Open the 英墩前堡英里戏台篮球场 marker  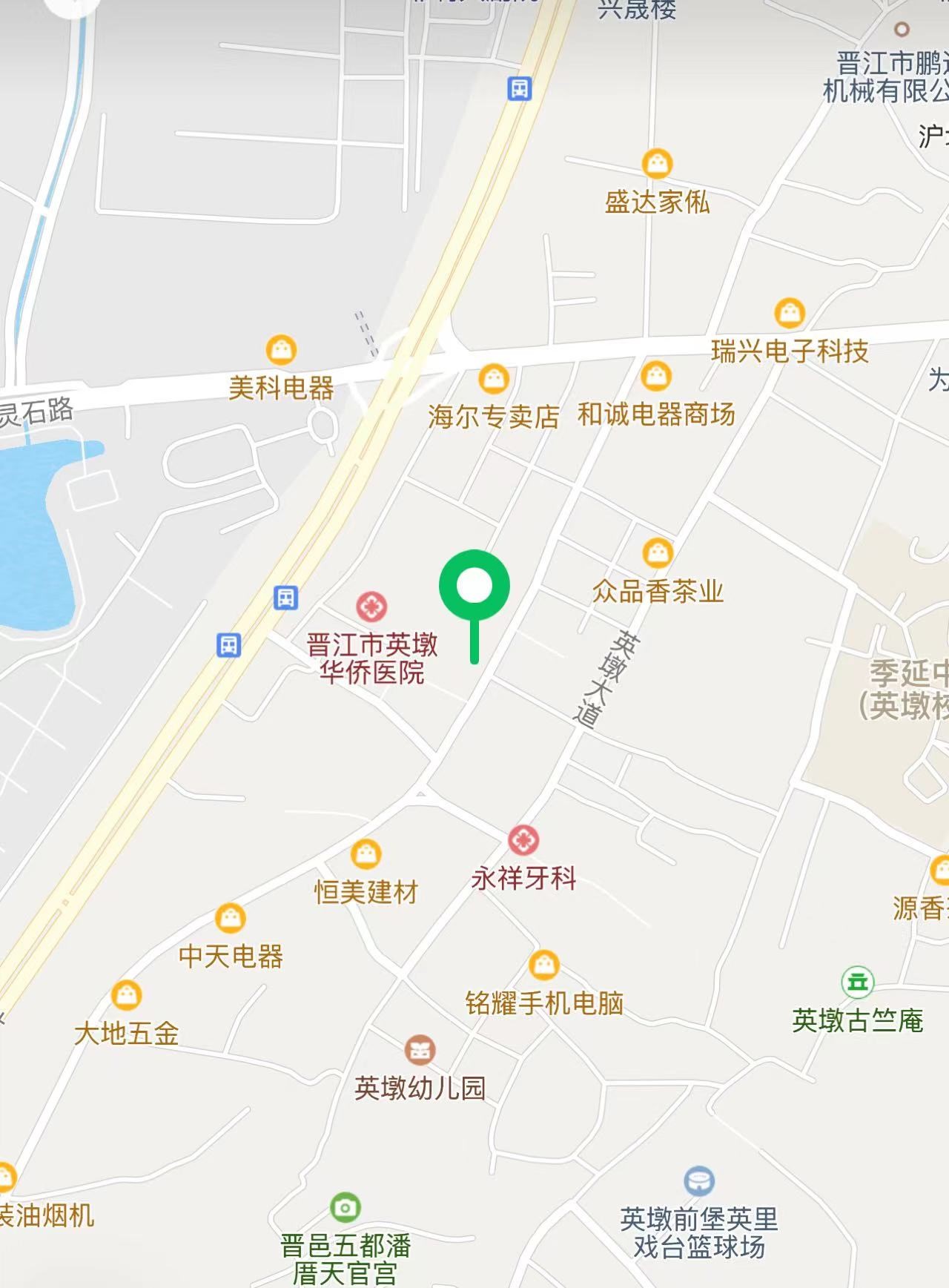click(698, 1180)
